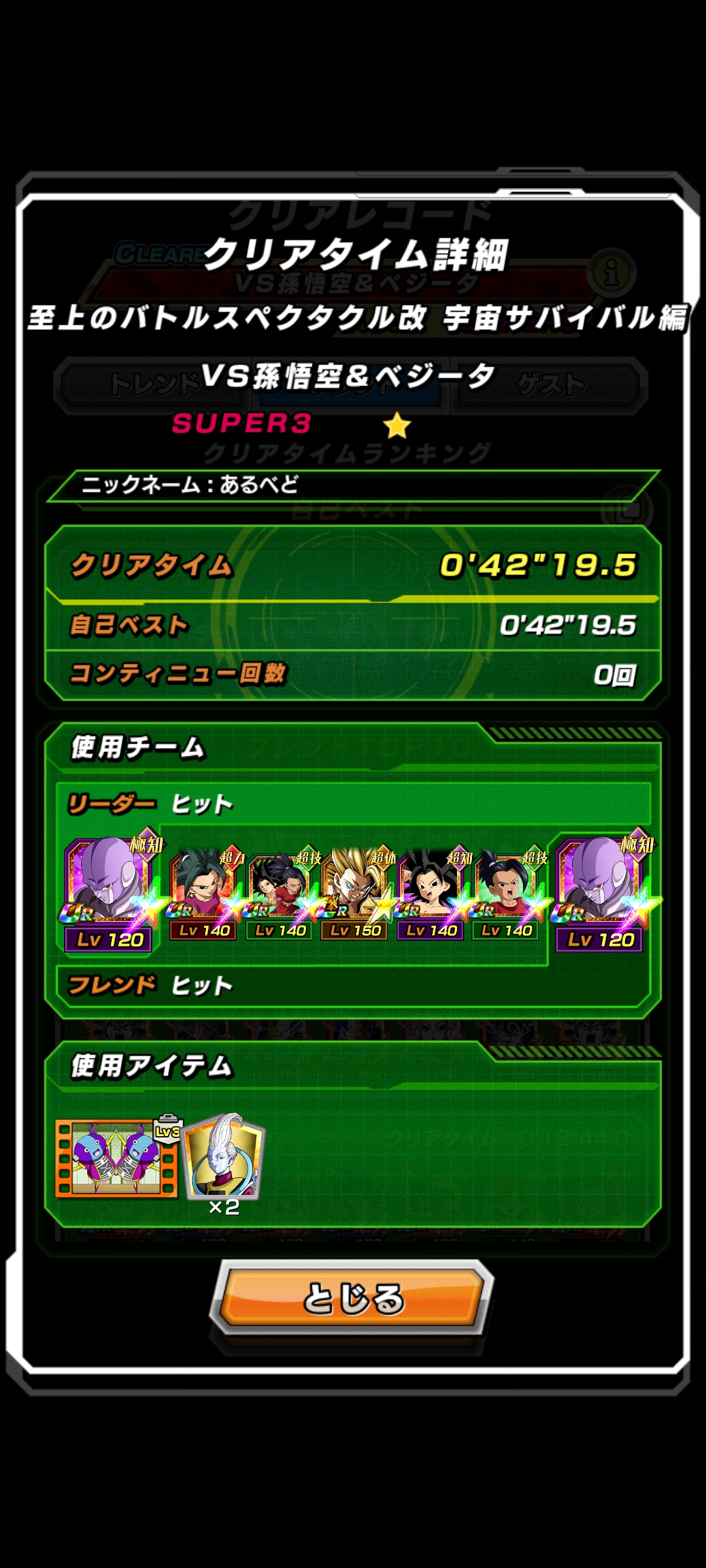Open the LR Lv 150 character card
Screen dimensions: 706x1568
[x=356, y=892]
